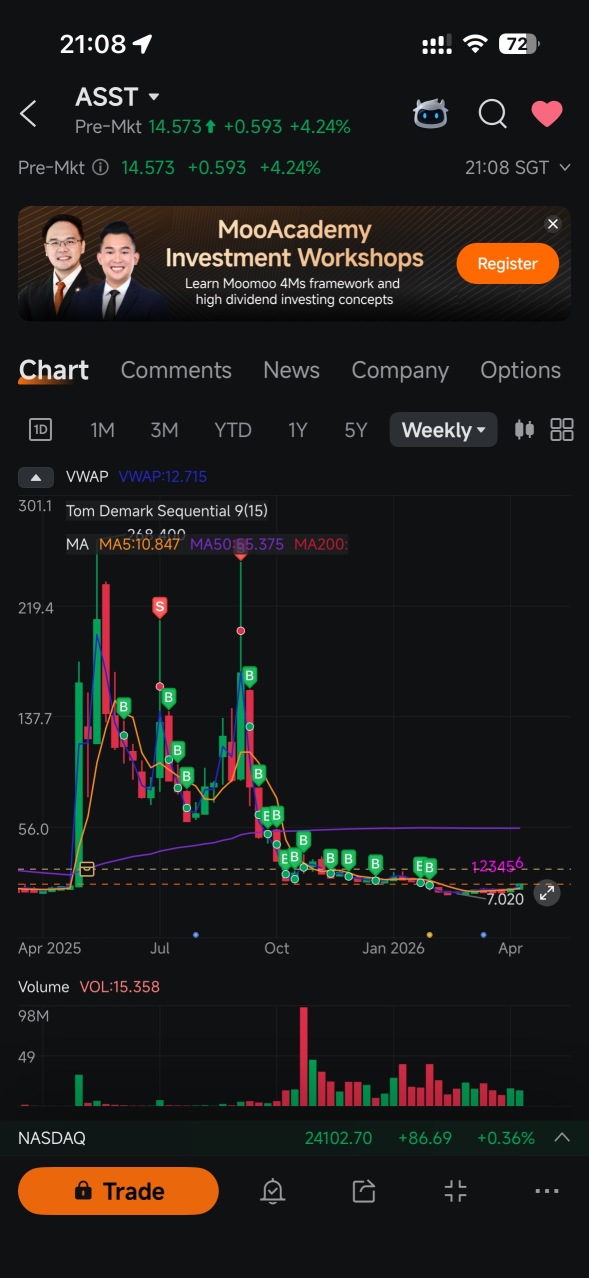Select the 3M chart range
Image resolution: width=589 pixels, height=1278 pixels.
(164, 430)
